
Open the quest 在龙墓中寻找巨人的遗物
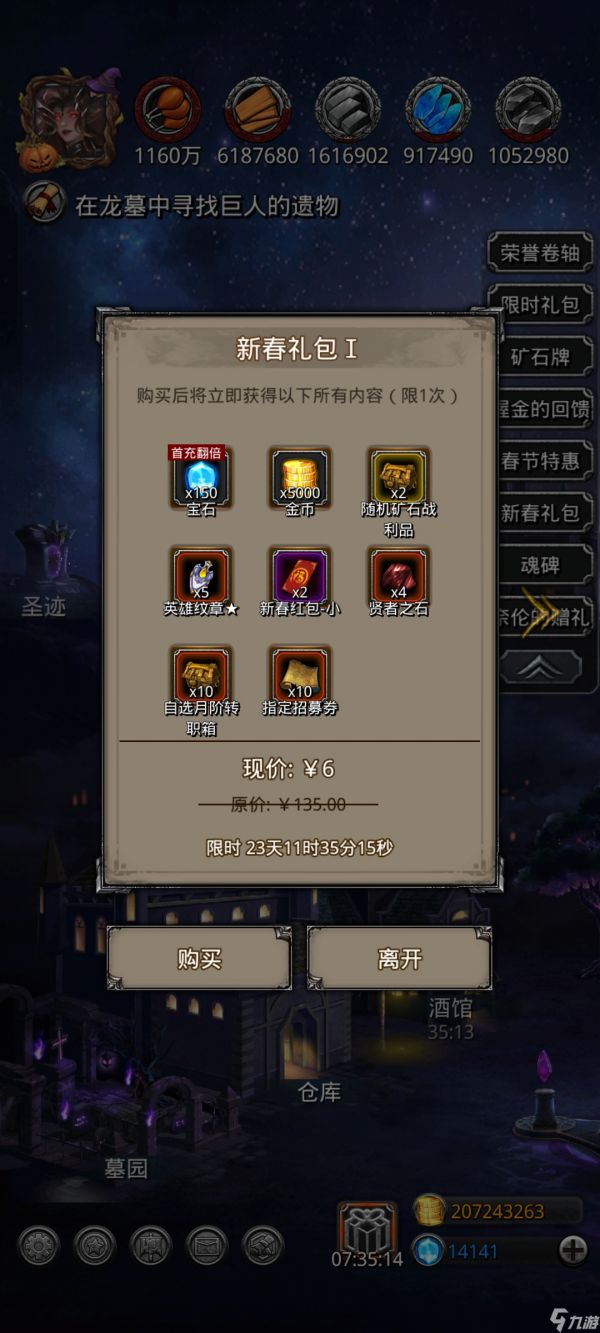click(x=205, y=206)
